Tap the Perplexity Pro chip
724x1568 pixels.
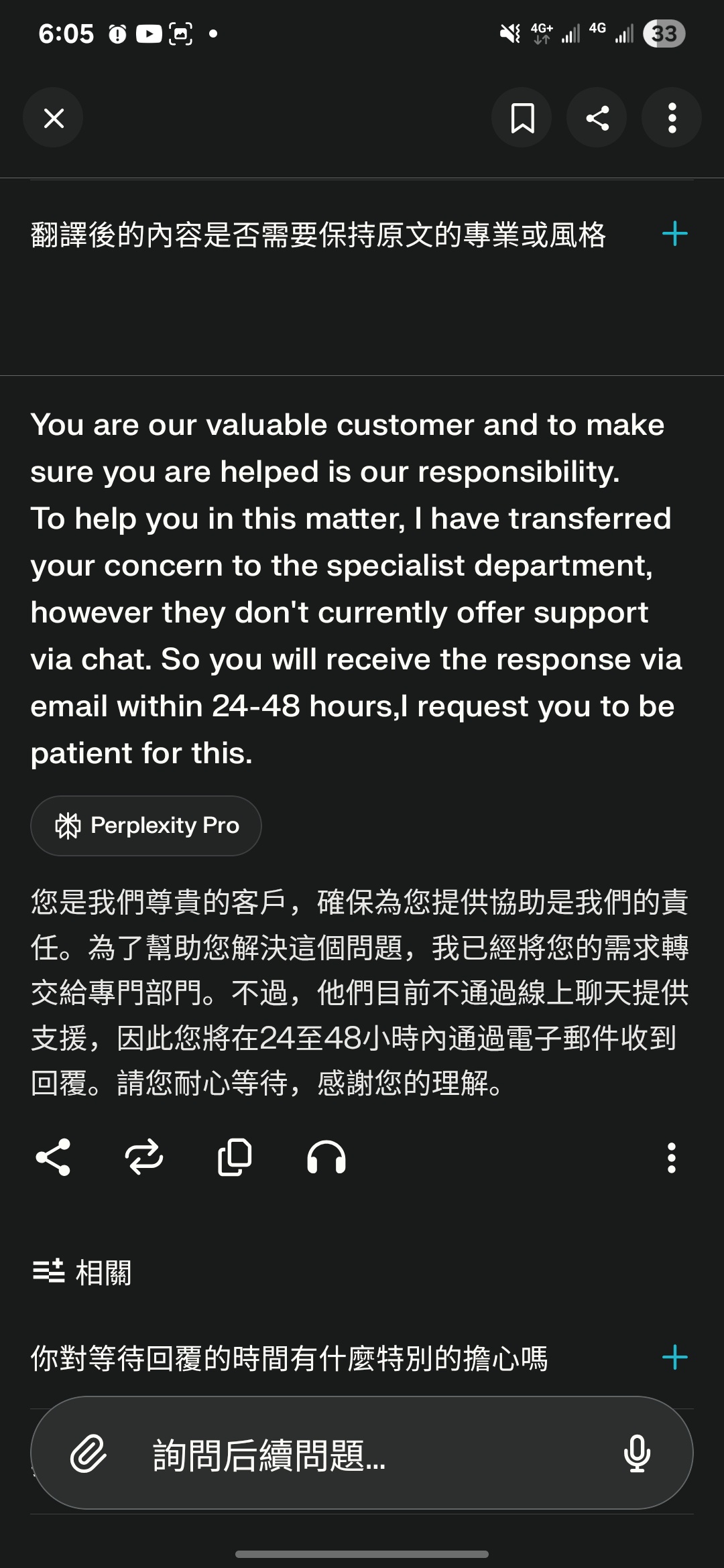coord(146,826)
